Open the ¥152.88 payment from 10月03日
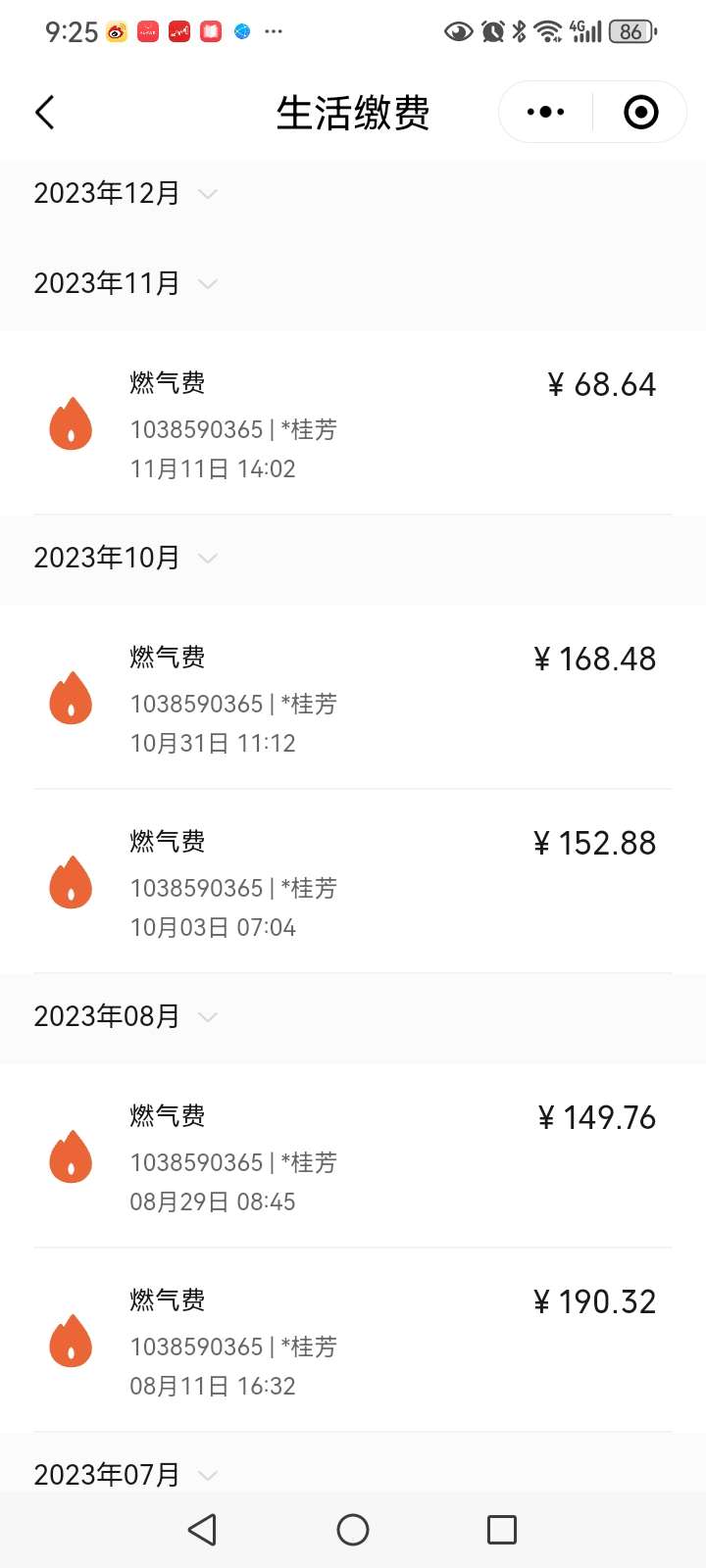Image resolution: width=706 pixels, height=1568 pixels. pos(353,882)
